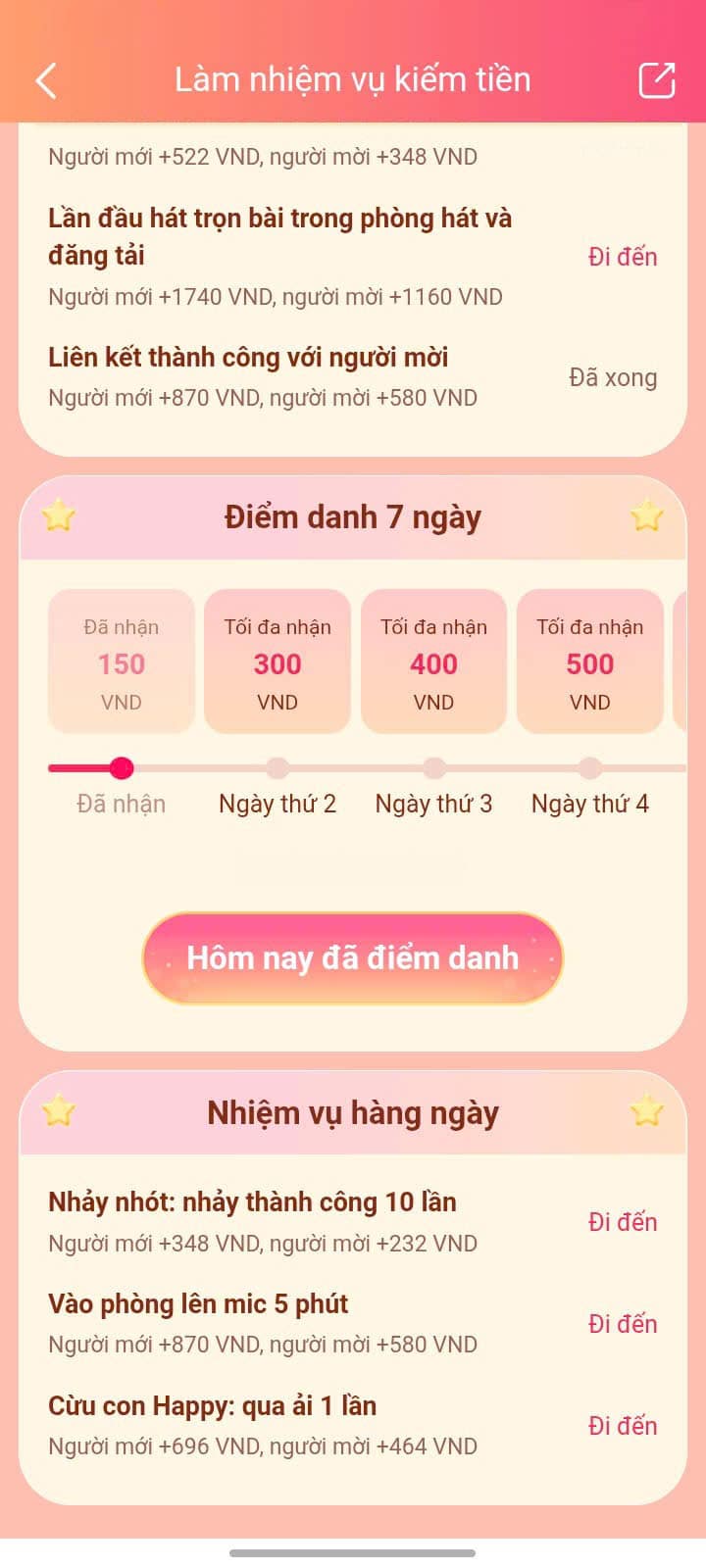Viewport: 706px width, 1568px height.
Task: Tap the Hôm nay đã điểm danh button
Action: (353, 957)
